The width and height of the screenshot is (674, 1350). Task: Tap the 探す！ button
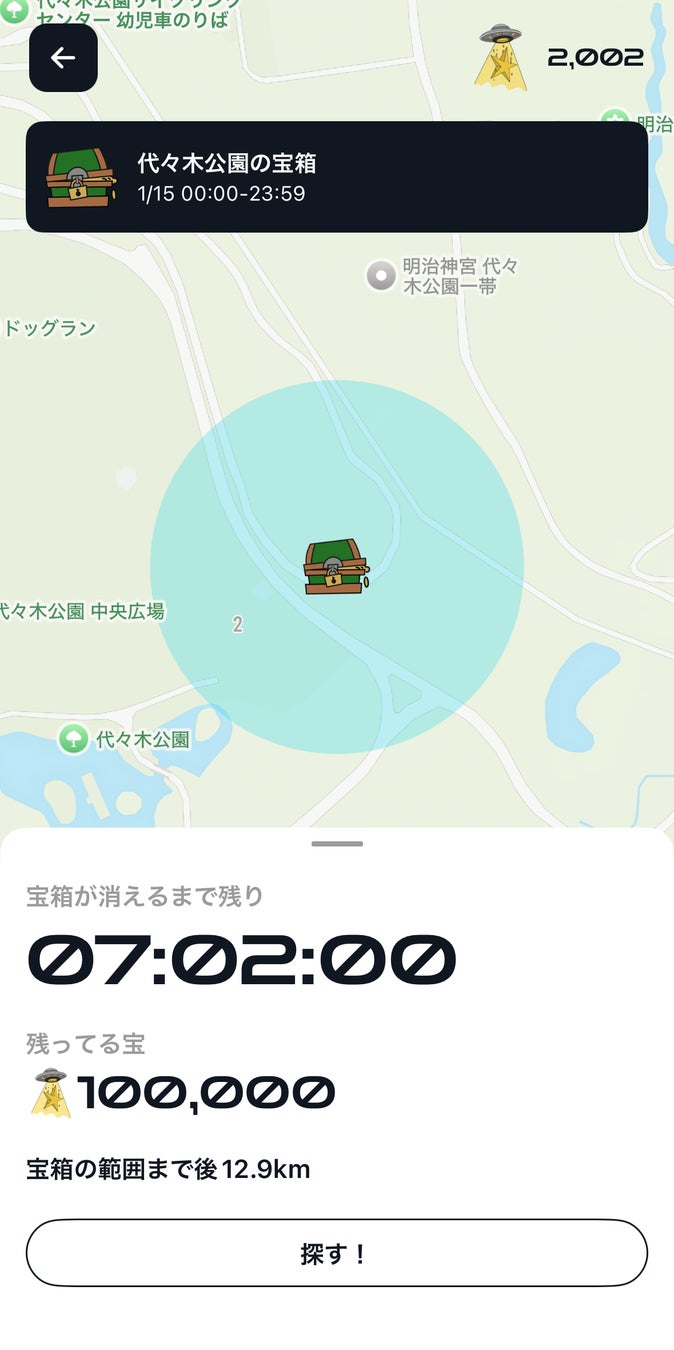coord(336,1253)
